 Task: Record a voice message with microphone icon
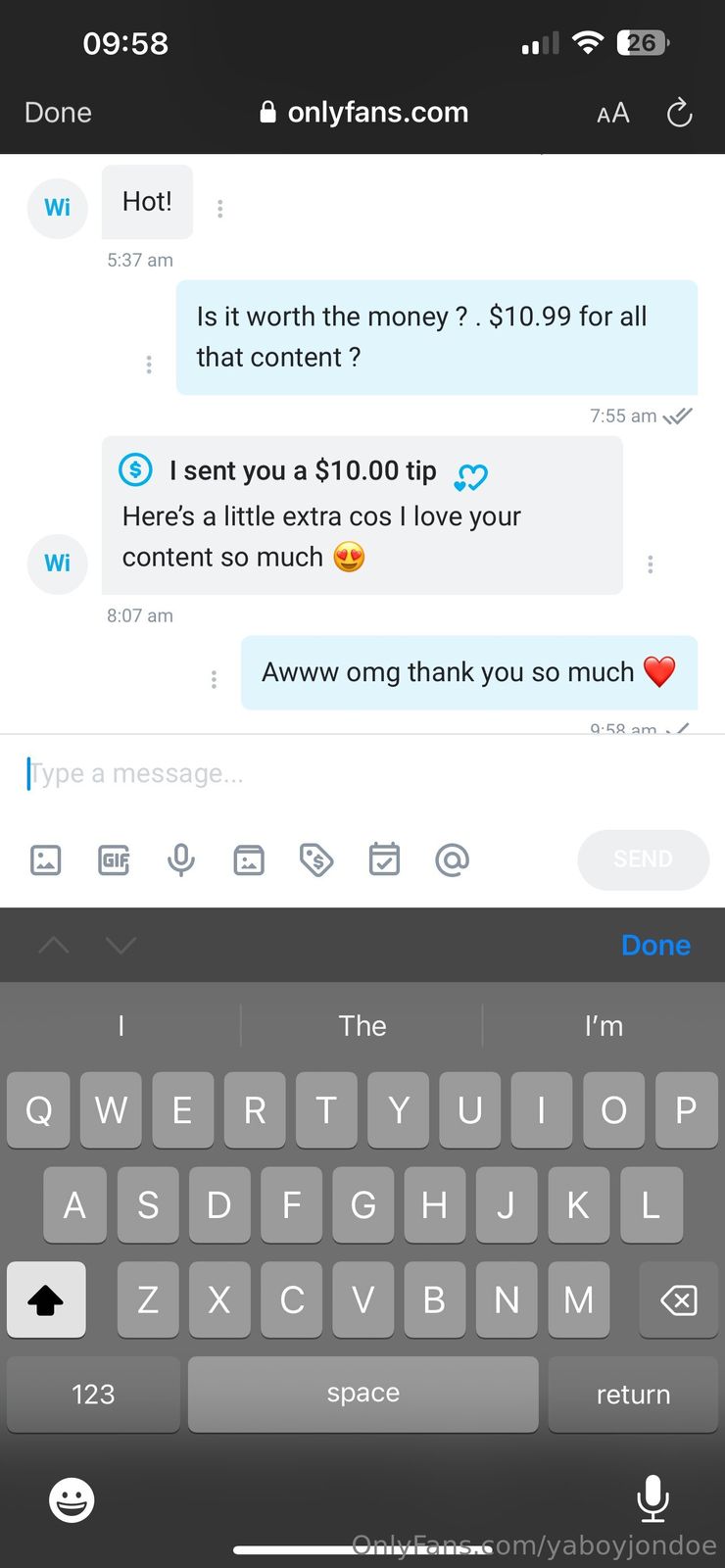coord(181,859)
